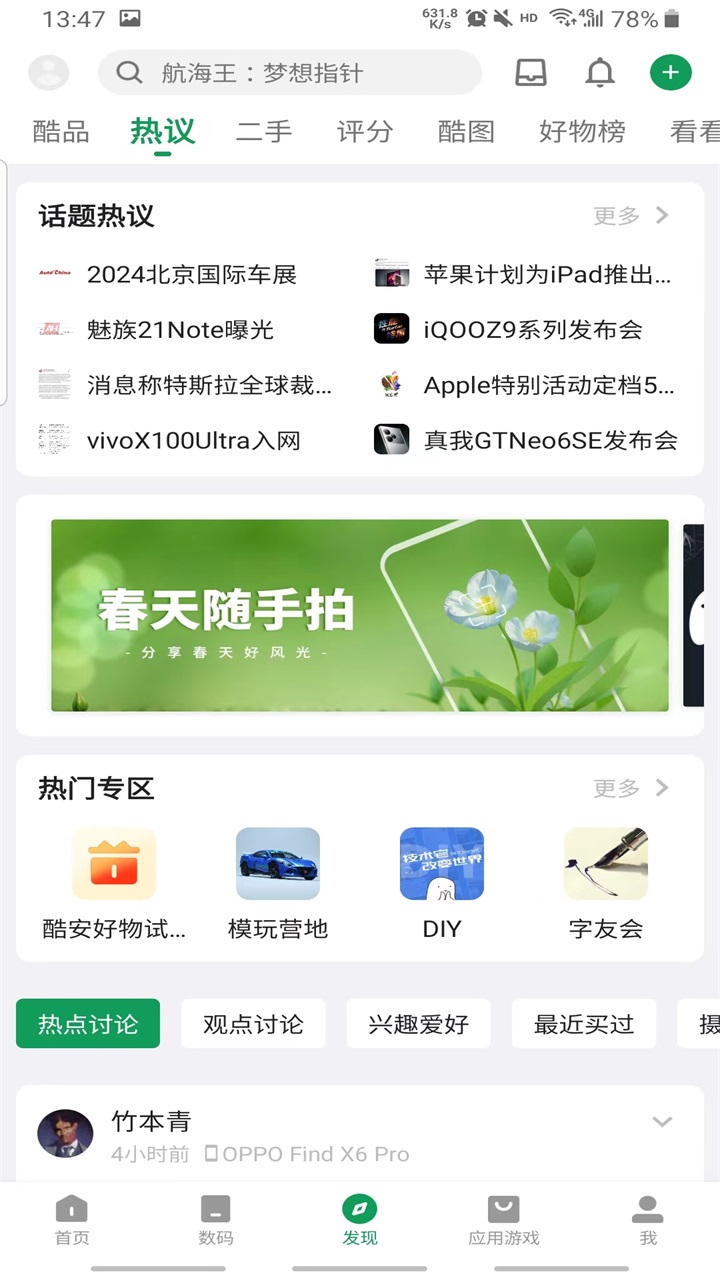This screenshot has height=1280, width=720.
Task: Select the 兴趣爱好 chip
Action: [x=418, y=1023]
